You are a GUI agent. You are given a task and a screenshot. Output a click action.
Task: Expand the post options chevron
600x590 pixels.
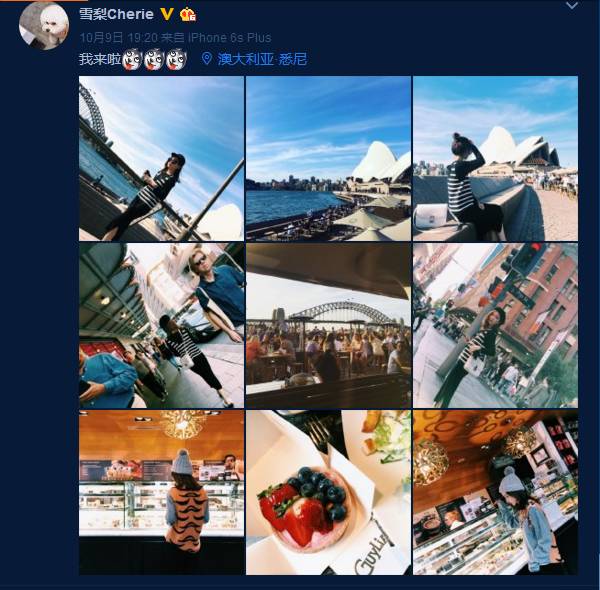click(x=571, y=9)
